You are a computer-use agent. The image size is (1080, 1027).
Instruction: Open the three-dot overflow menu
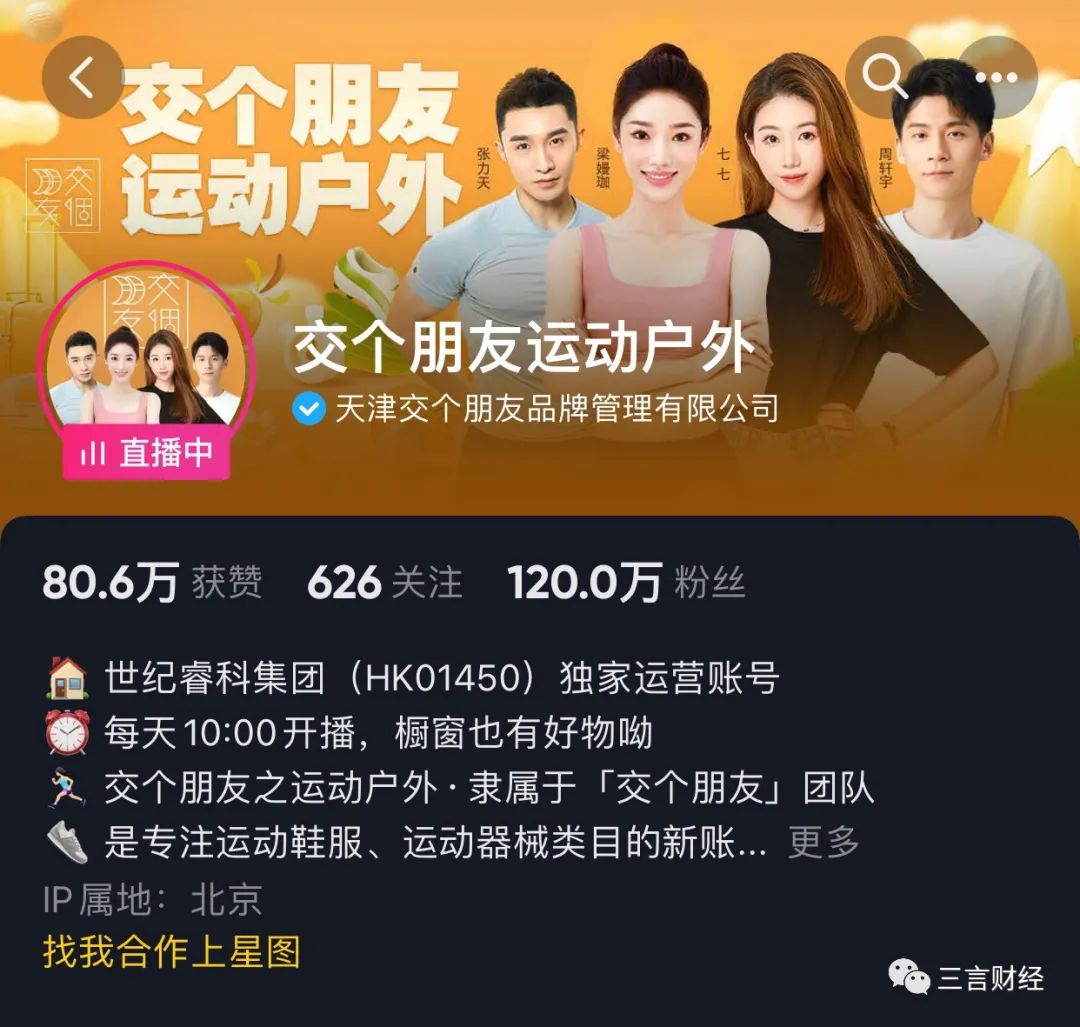click(996, 77)
